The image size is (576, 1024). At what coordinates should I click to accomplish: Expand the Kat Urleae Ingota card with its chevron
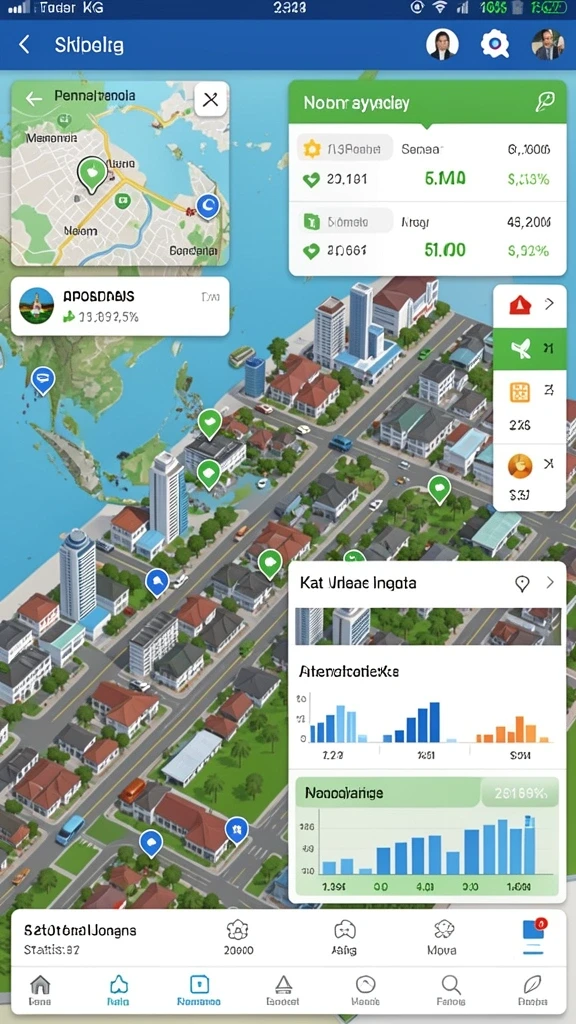550,583
